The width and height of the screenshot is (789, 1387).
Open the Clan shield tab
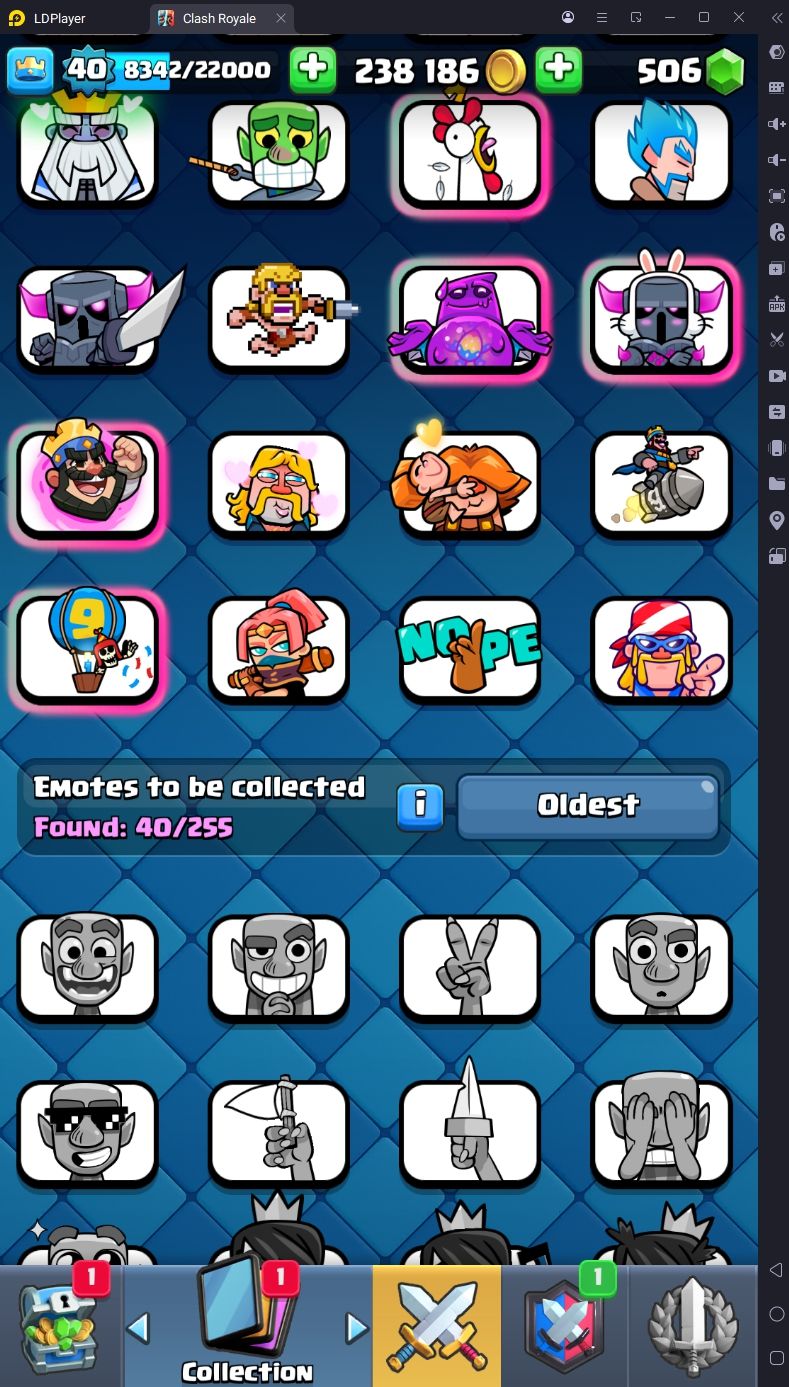tap(565, 1326)
